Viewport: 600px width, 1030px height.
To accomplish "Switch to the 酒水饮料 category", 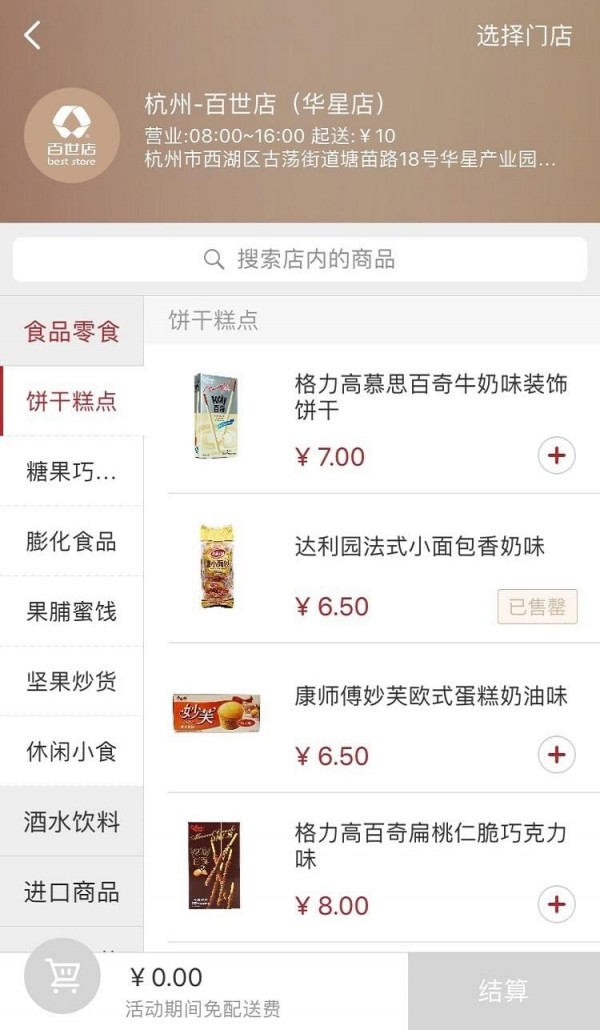I will [x=72, y=822].
